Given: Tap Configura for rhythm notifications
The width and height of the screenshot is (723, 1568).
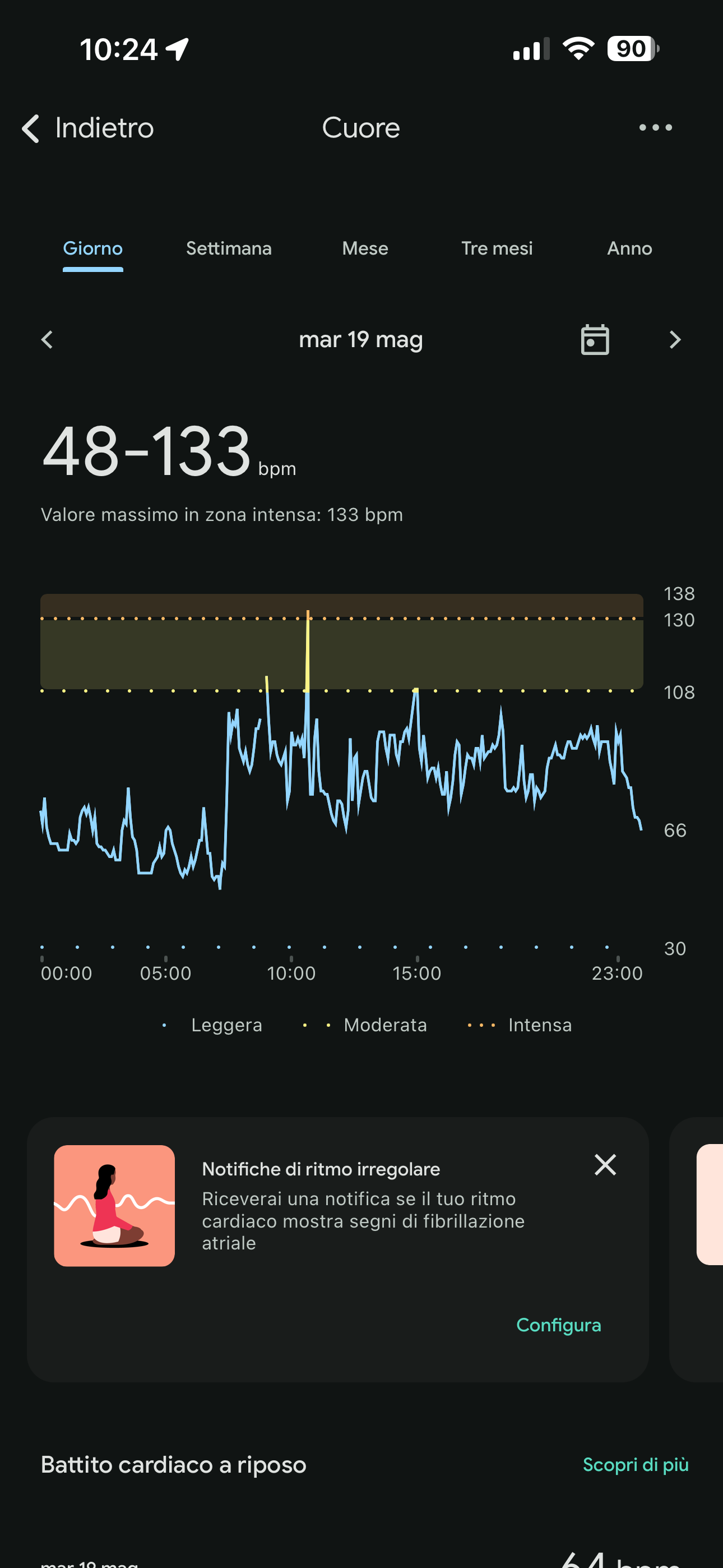Looking at the screenshot, I should pyautogui.click(x=559, y=1325).
